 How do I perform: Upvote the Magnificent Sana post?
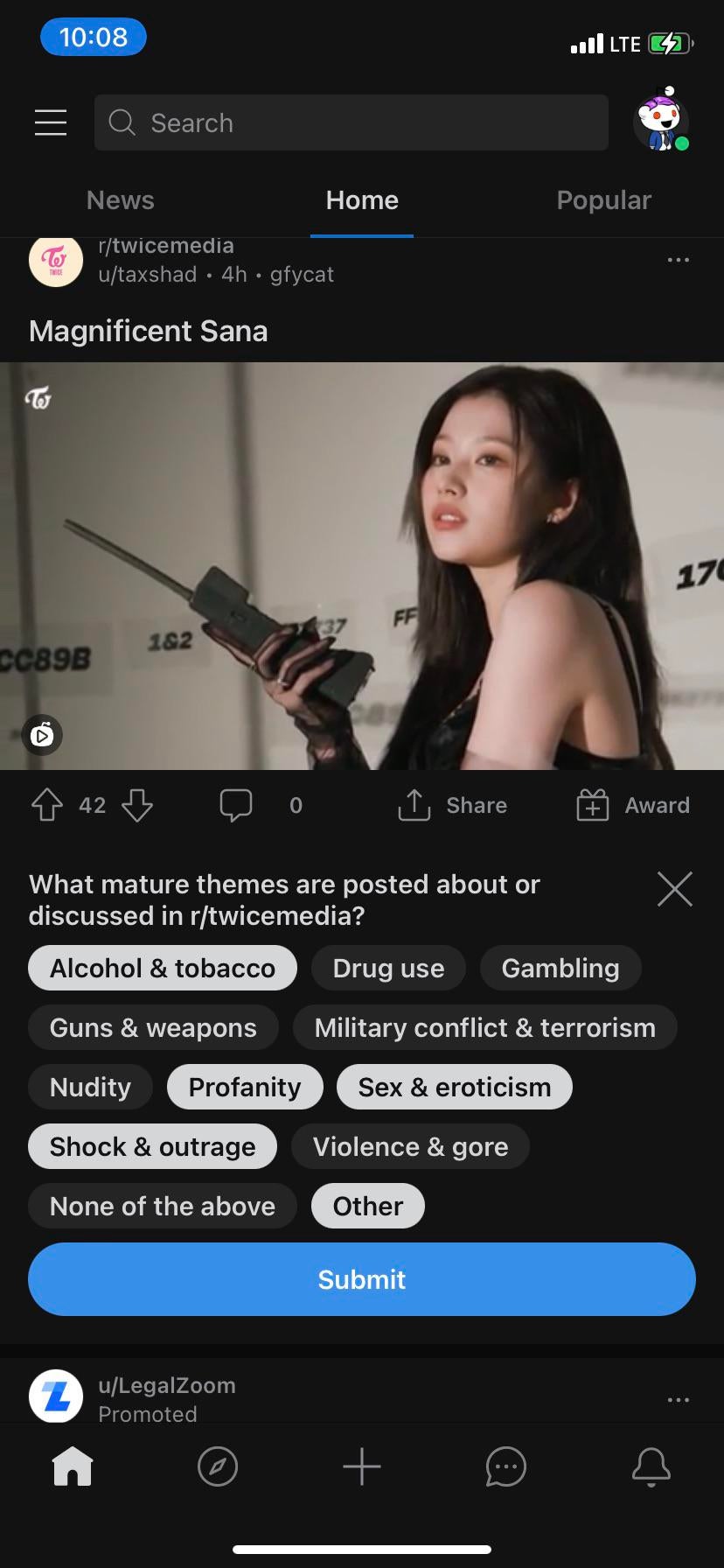pyautogui.click(x=47, y=805)
